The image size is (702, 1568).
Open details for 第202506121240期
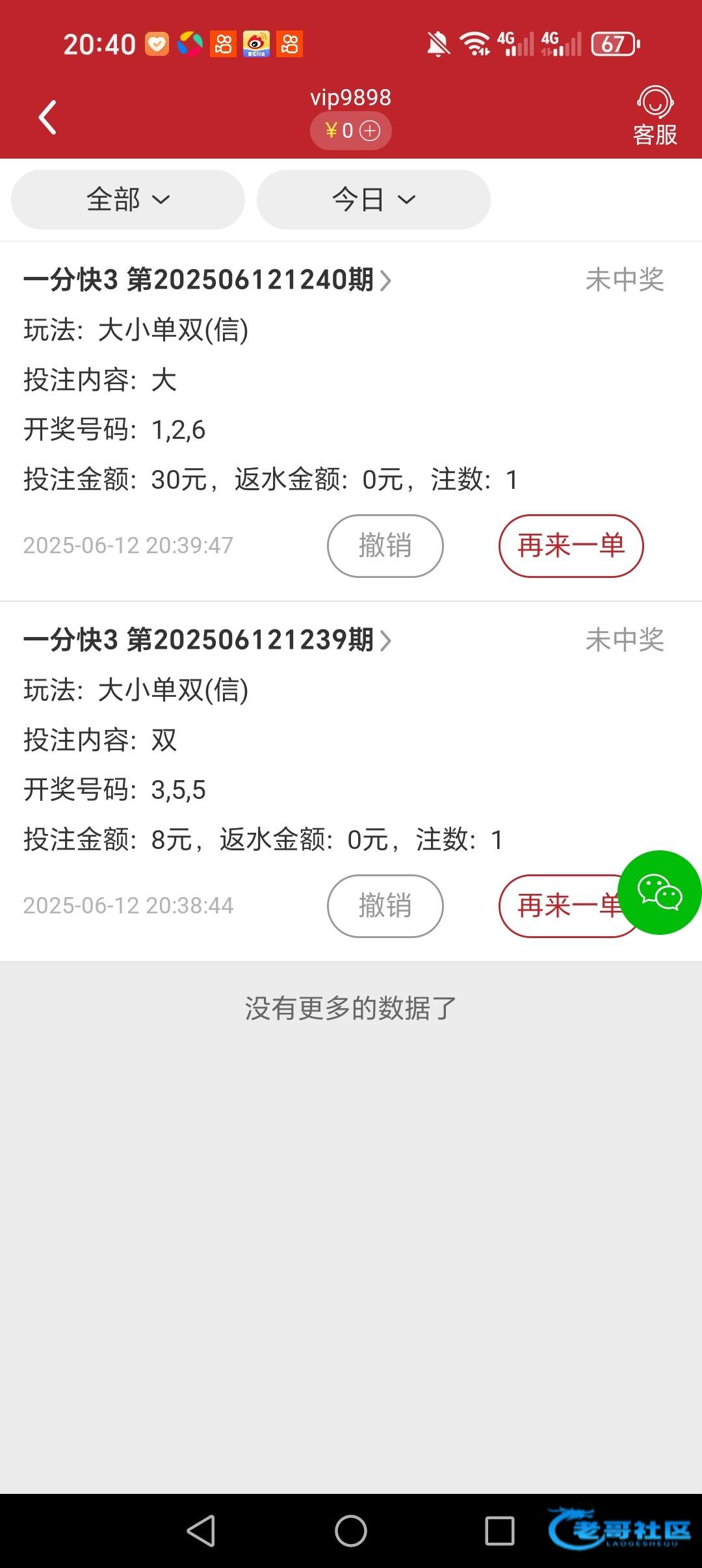coord(208,280)
